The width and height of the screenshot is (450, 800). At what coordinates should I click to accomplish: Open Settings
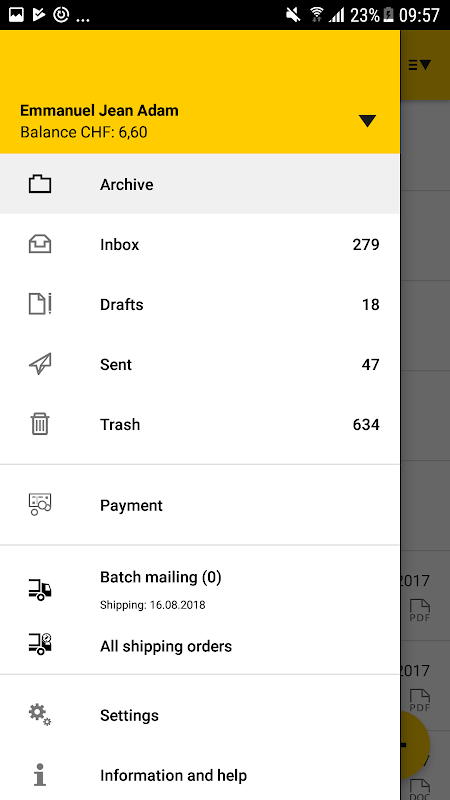pyautogui.click(x=199, y=715)
